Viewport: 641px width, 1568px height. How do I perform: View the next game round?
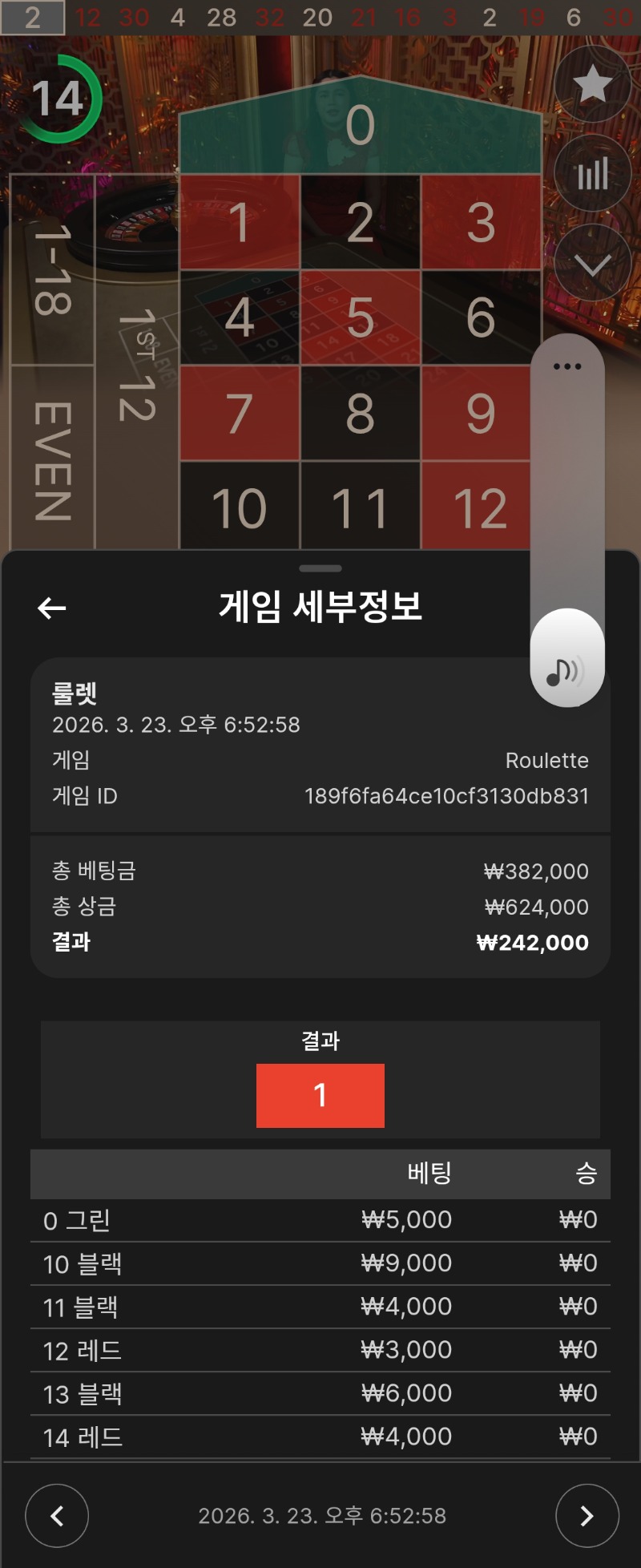click(x=587, y=1516)
